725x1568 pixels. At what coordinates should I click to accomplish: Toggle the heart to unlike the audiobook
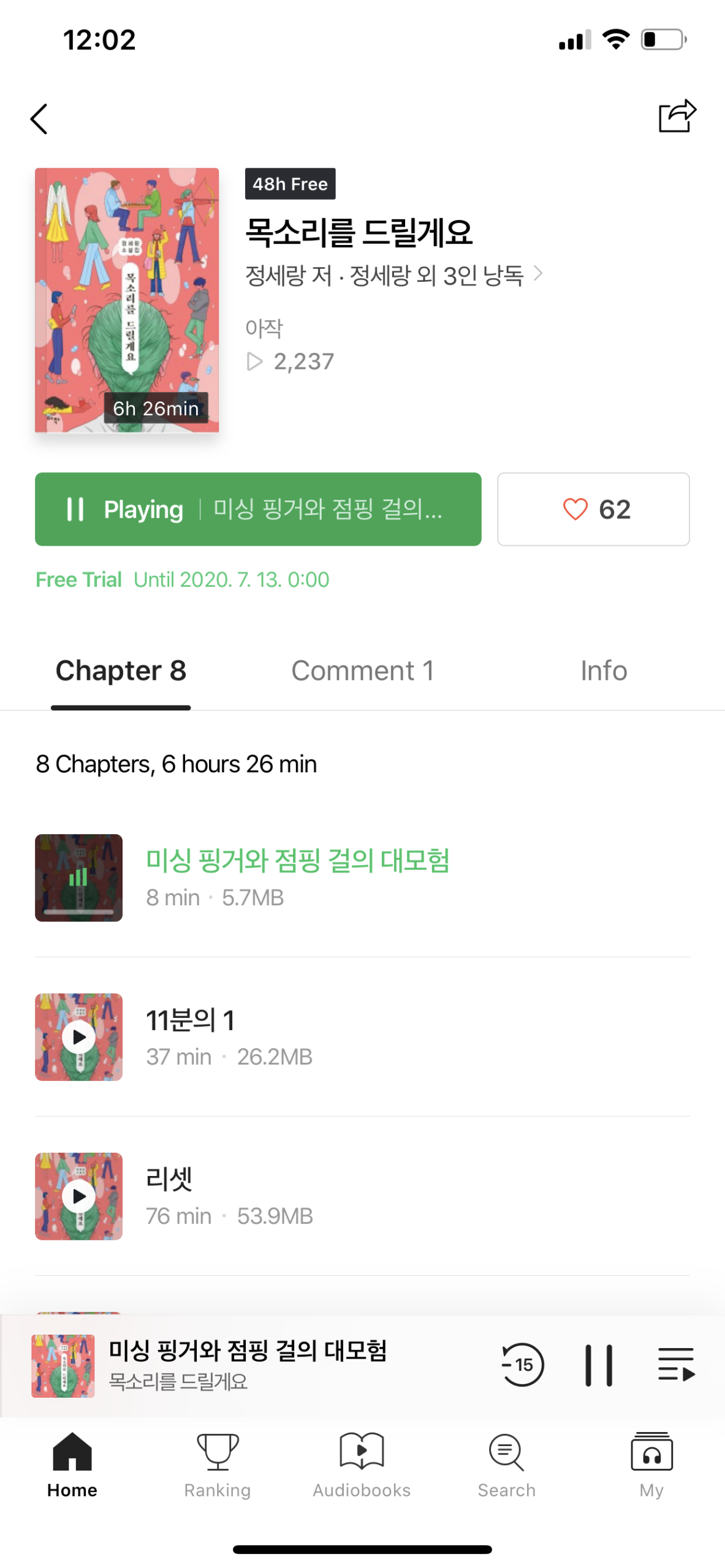click(x=593, y=509)
